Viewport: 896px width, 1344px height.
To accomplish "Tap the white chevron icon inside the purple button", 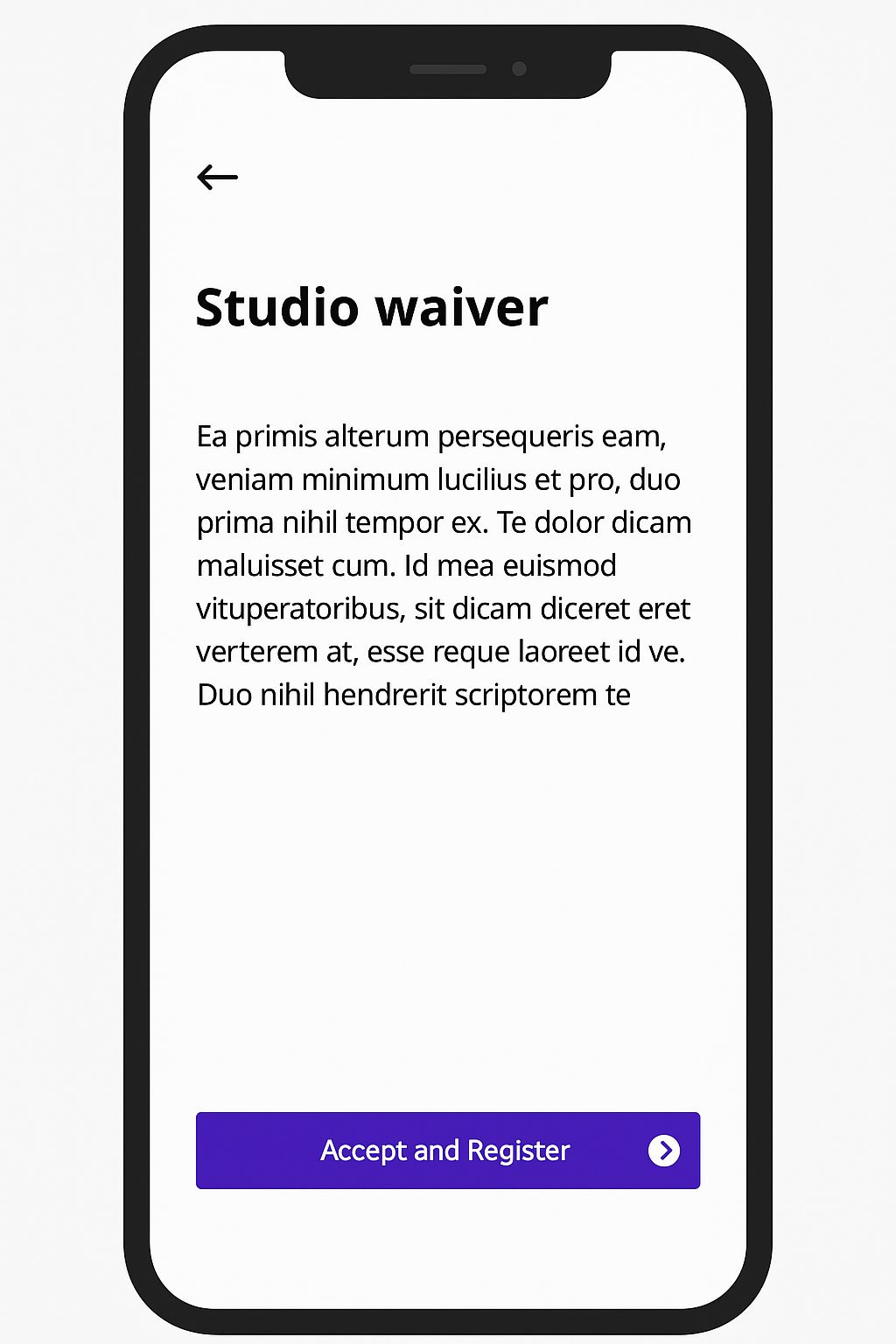I will (x=666, y=1151).
